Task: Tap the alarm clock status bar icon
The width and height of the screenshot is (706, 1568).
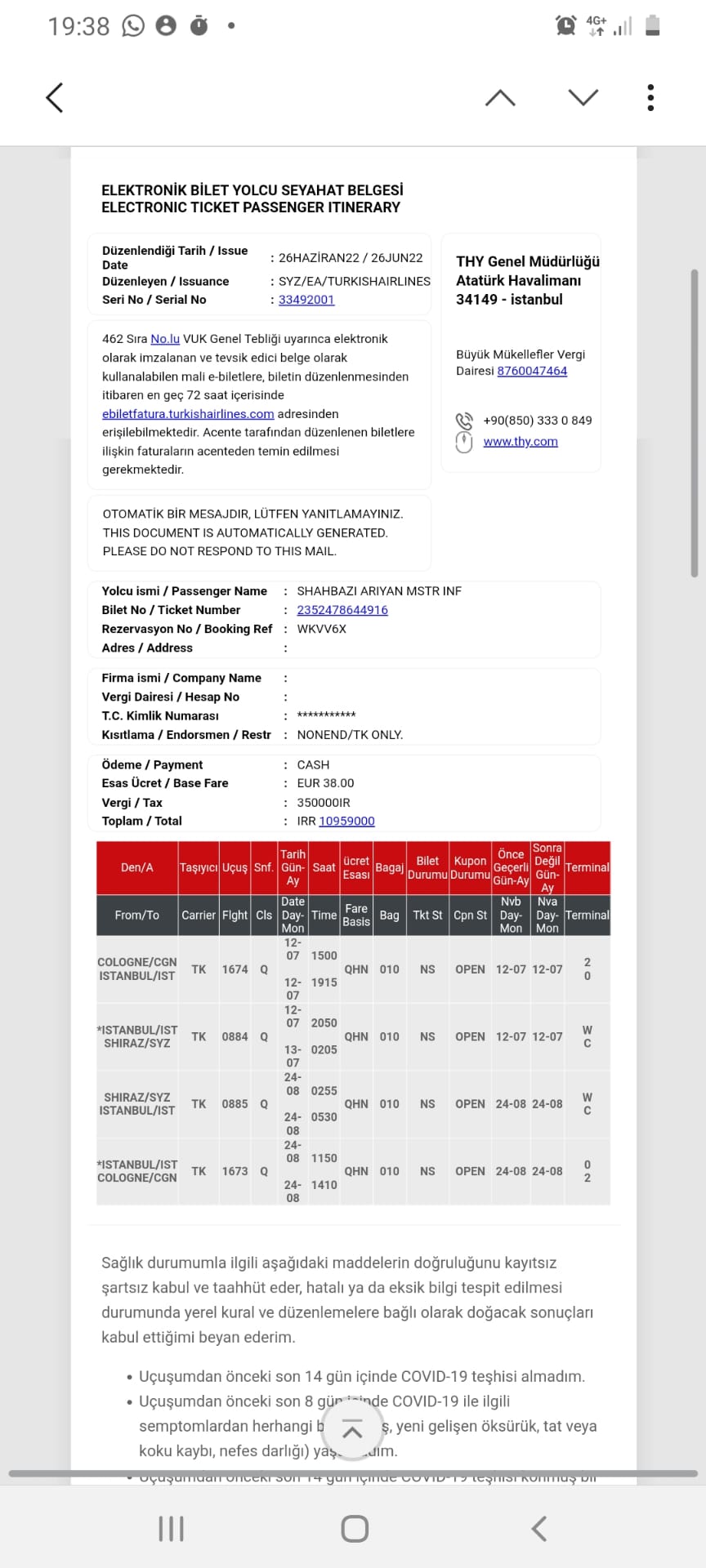Action: [x=565, y=25]
